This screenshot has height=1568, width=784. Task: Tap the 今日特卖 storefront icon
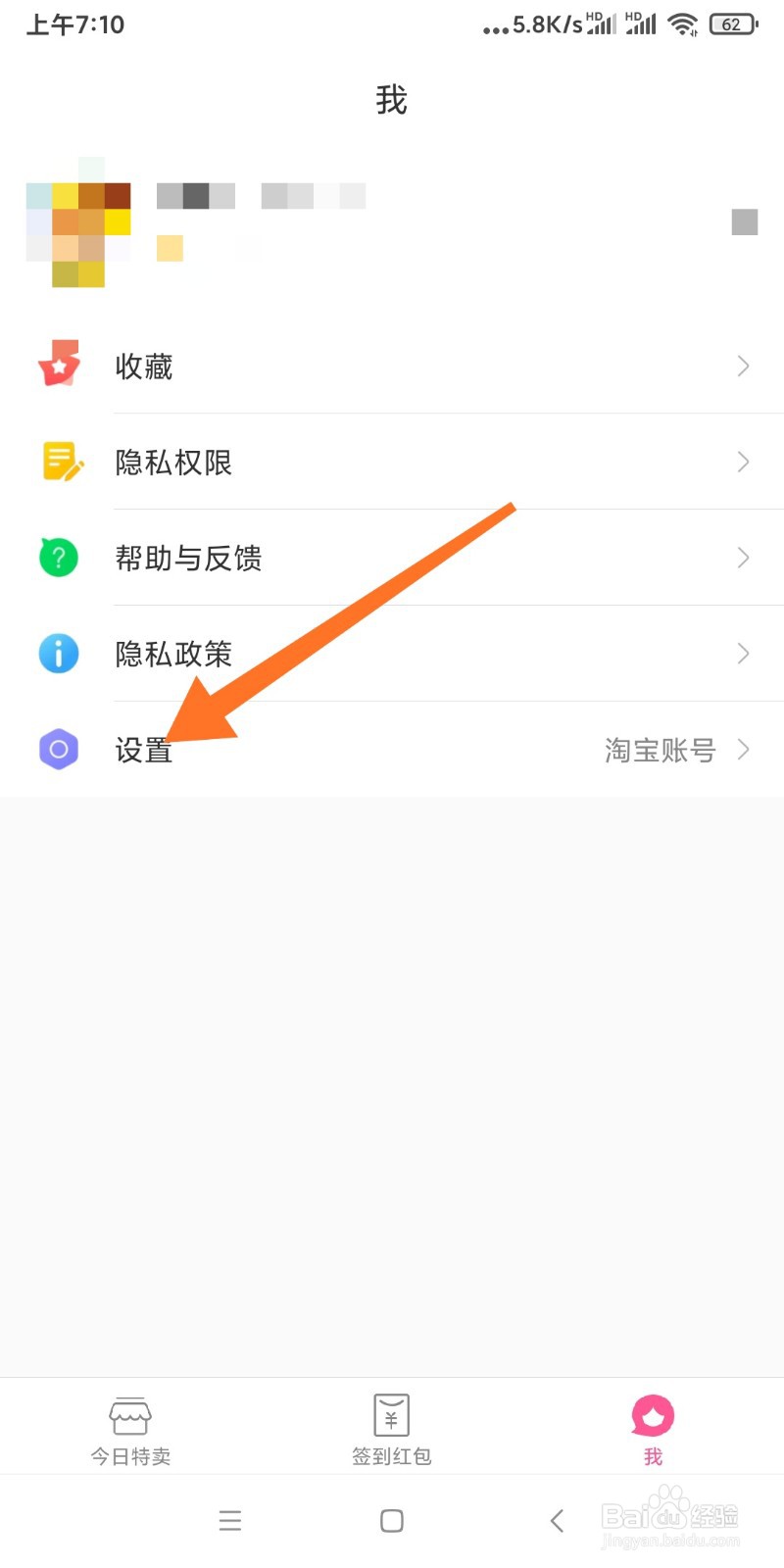click(x=130, y=1414)
